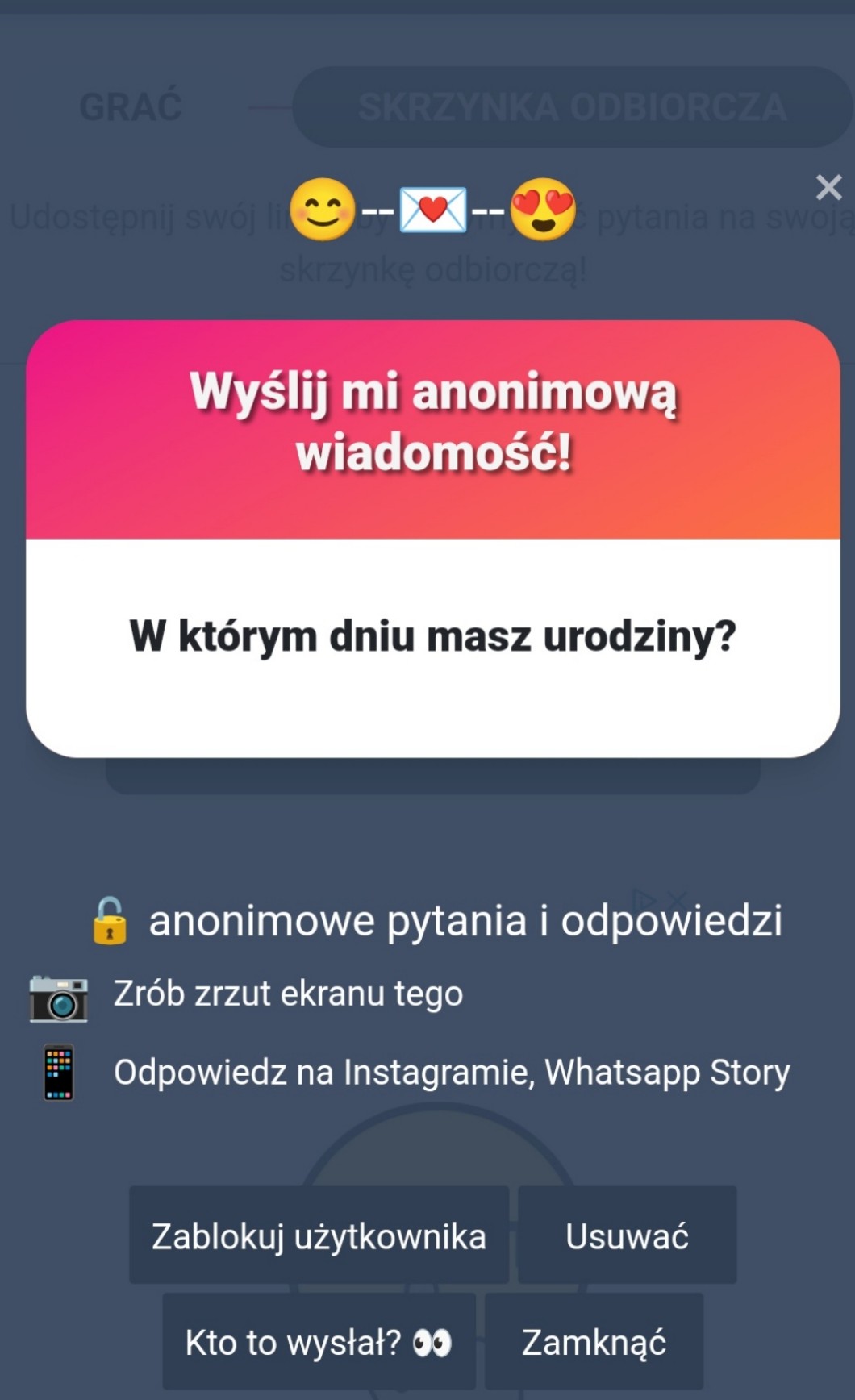Screen dimensions: 855x1400
Task: Reveal sender via Kto to wysłał?
Action: point(319,1342)
